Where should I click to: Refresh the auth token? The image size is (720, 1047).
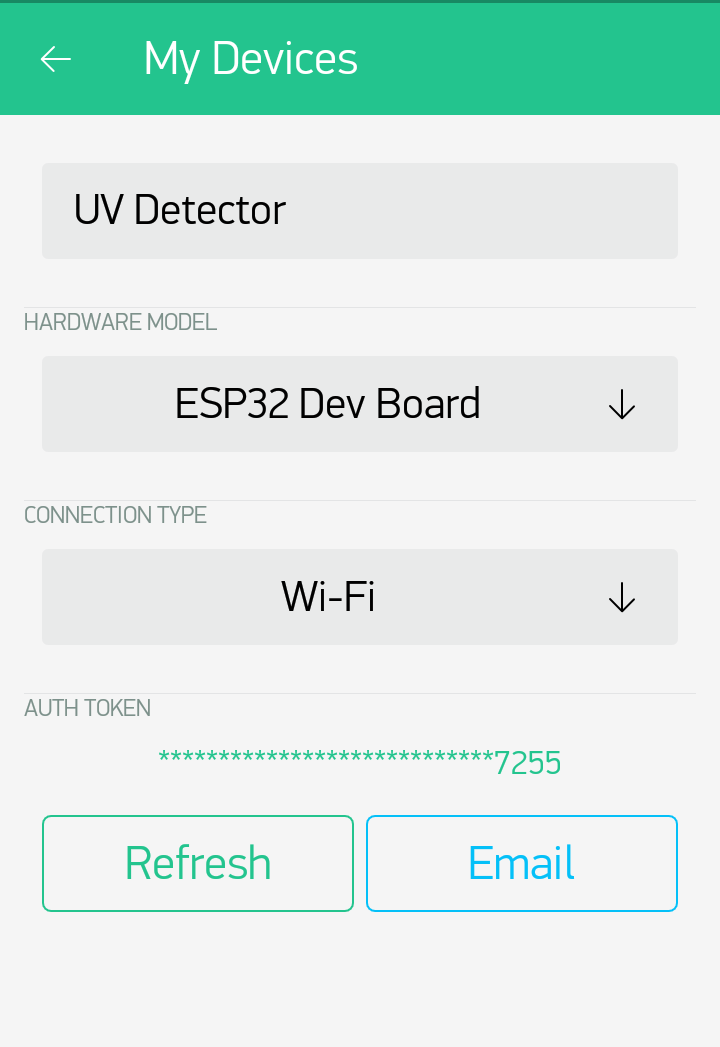tap(198, 863)
